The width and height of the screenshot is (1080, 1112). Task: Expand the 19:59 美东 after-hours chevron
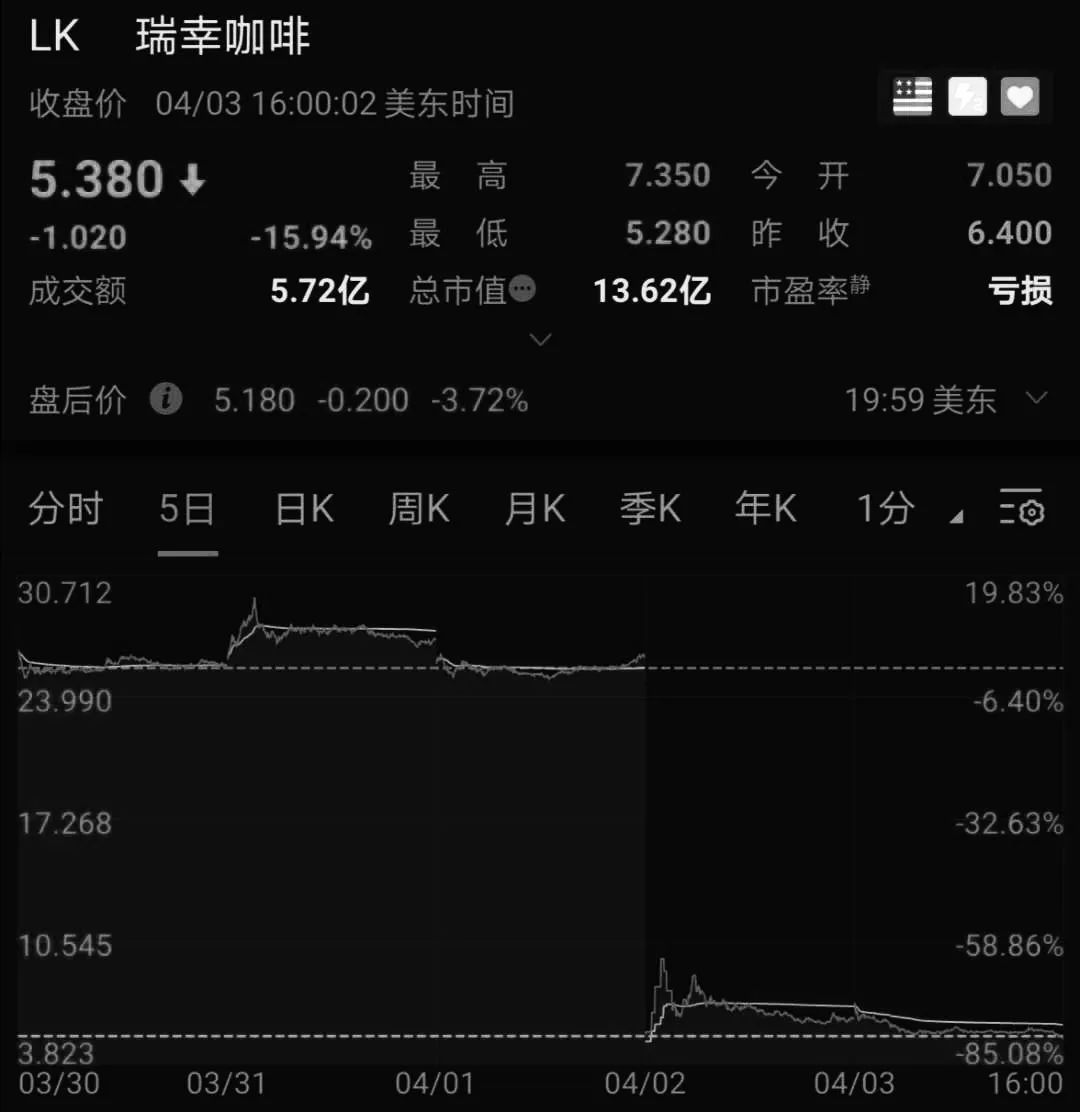tap(1037, 399)
